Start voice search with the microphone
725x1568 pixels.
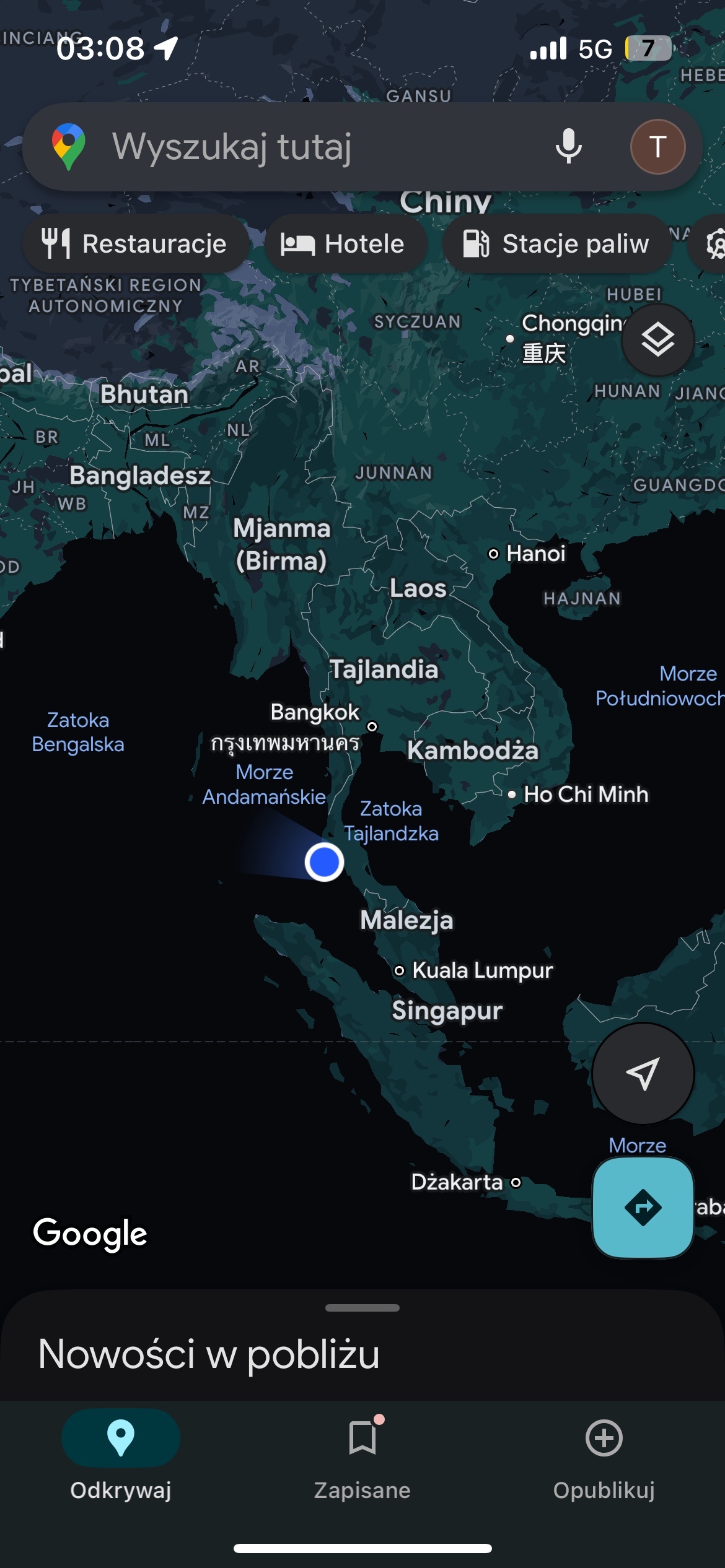point(568,147)
